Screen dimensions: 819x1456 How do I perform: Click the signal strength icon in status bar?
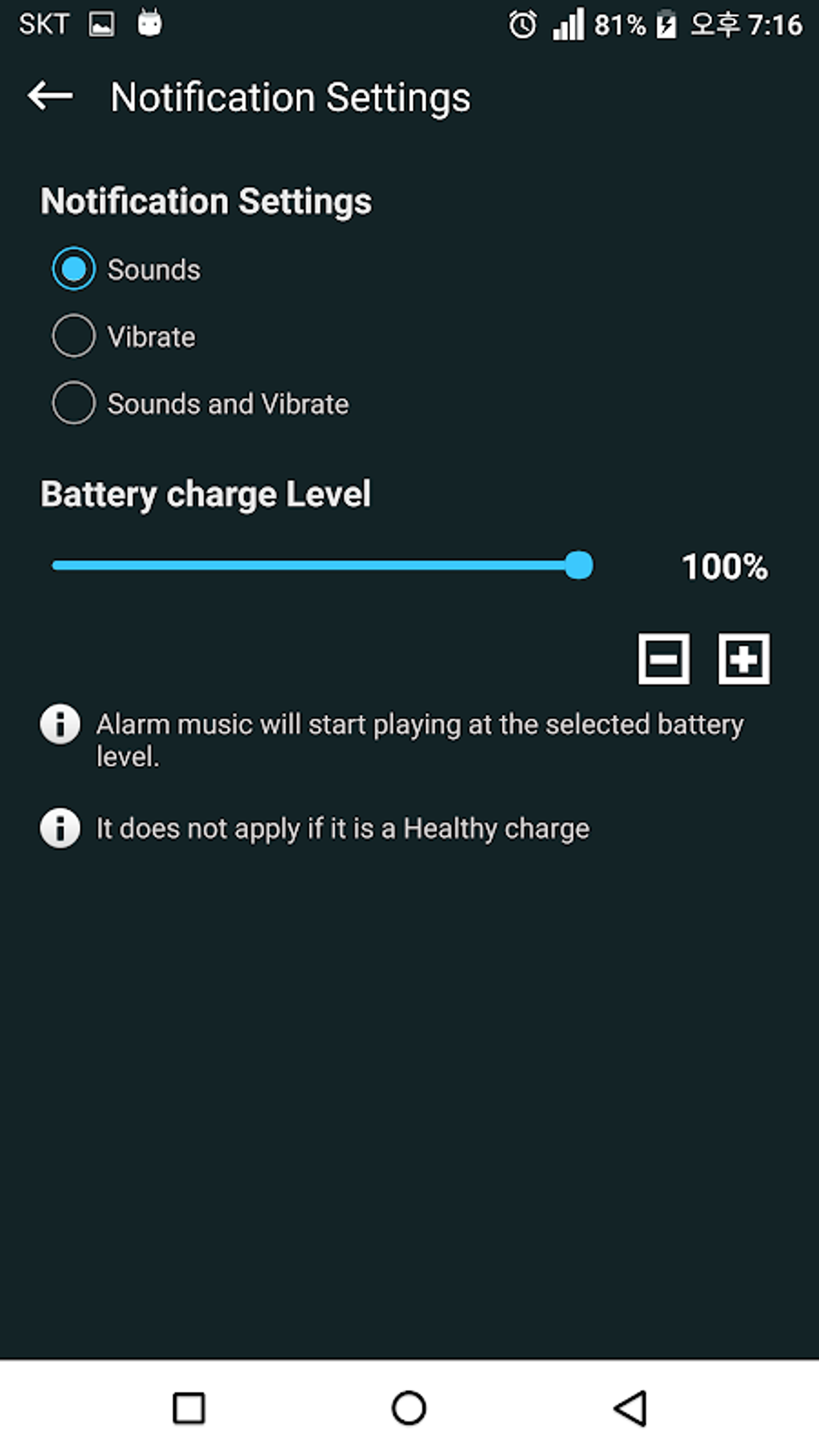point(567,23)
